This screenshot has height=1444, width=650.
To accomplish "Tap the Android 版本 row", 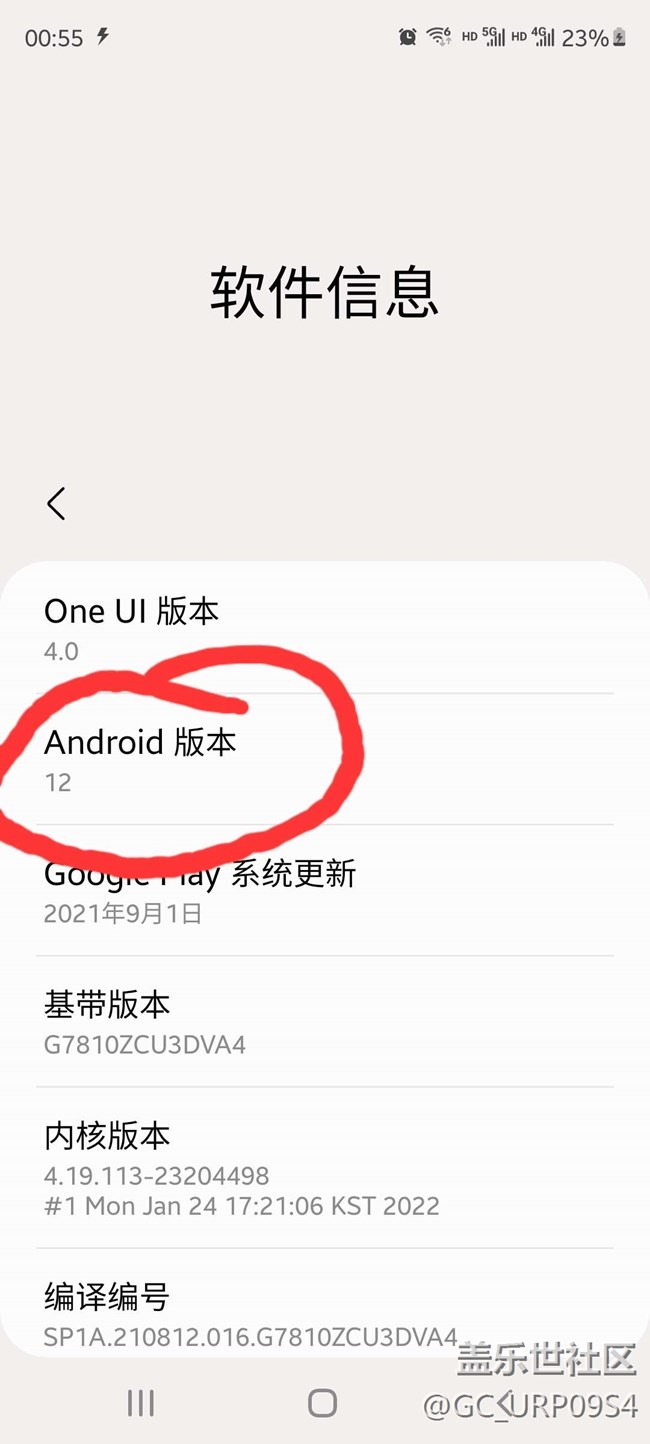I will 324,759.
